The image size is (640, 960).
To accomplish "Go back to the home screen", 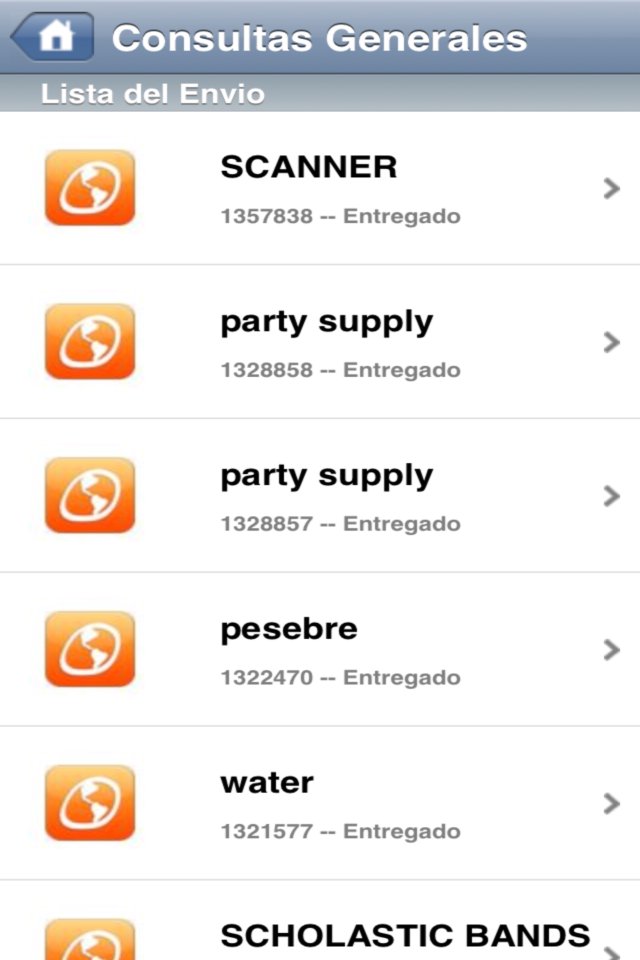I will pos(53,37).
